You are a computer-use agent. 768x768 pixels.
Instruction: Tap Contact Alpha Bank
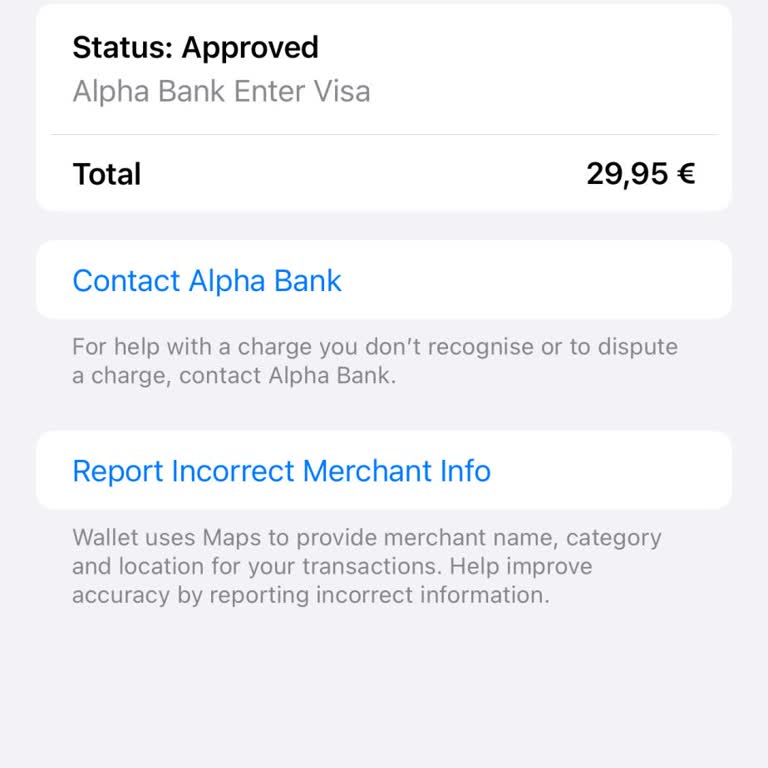(207, 281)
